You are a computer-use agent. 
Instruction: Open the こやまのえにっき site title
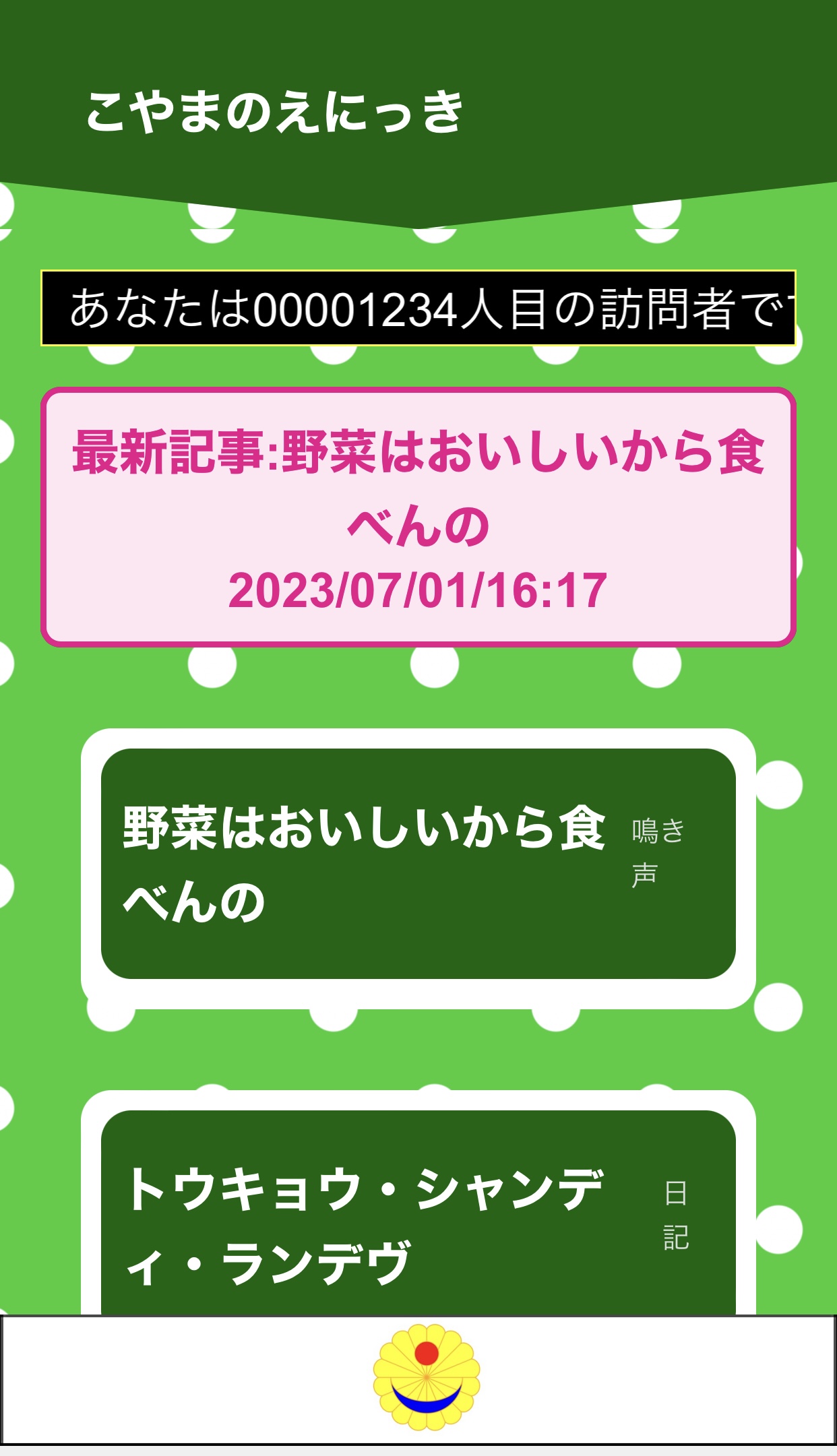click(x=274, y=111)
